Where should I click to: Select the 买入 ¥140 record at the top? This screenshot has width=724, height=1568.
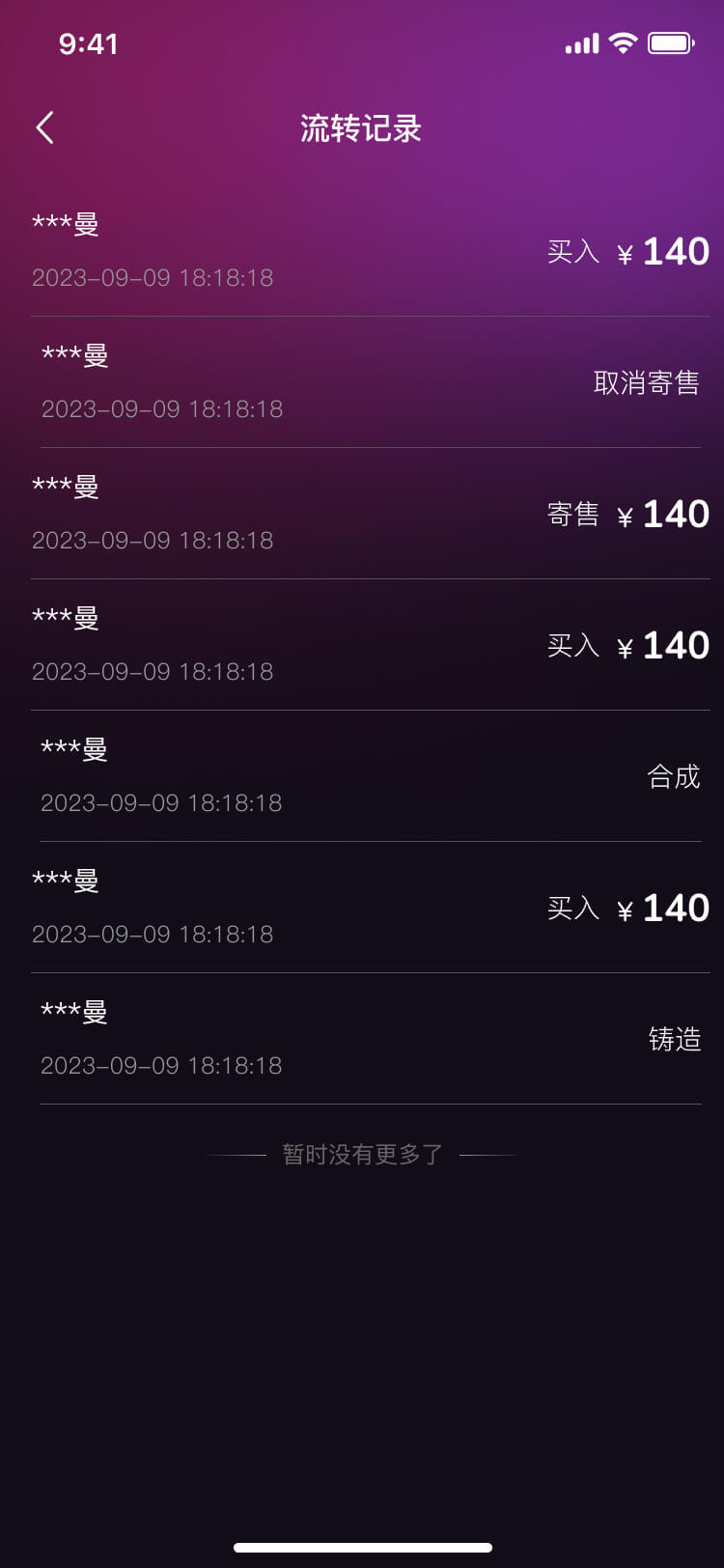coord(362,251)
